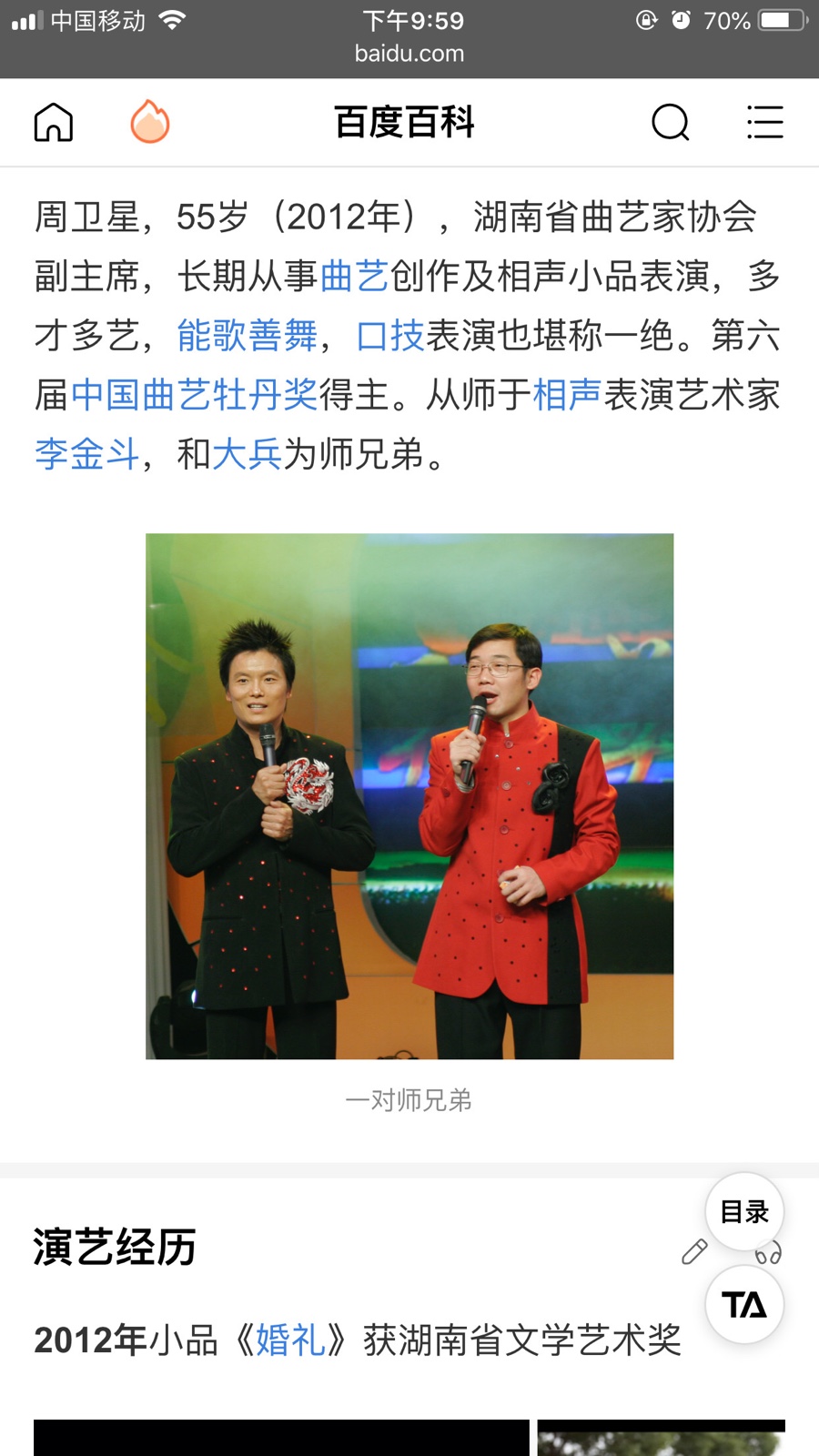Edit the 演艺经历 section with pencil icon
Screen dimensions: 819x1456
pyautogui.click(x=693, y=1253)
